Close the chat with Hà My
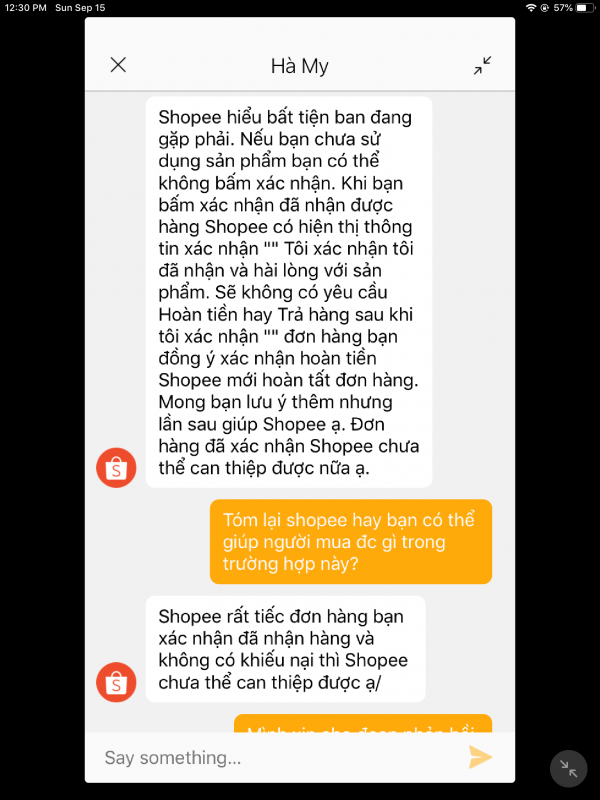Image resolution: width=600 pixels, height=800 pixels. [118, 65]
